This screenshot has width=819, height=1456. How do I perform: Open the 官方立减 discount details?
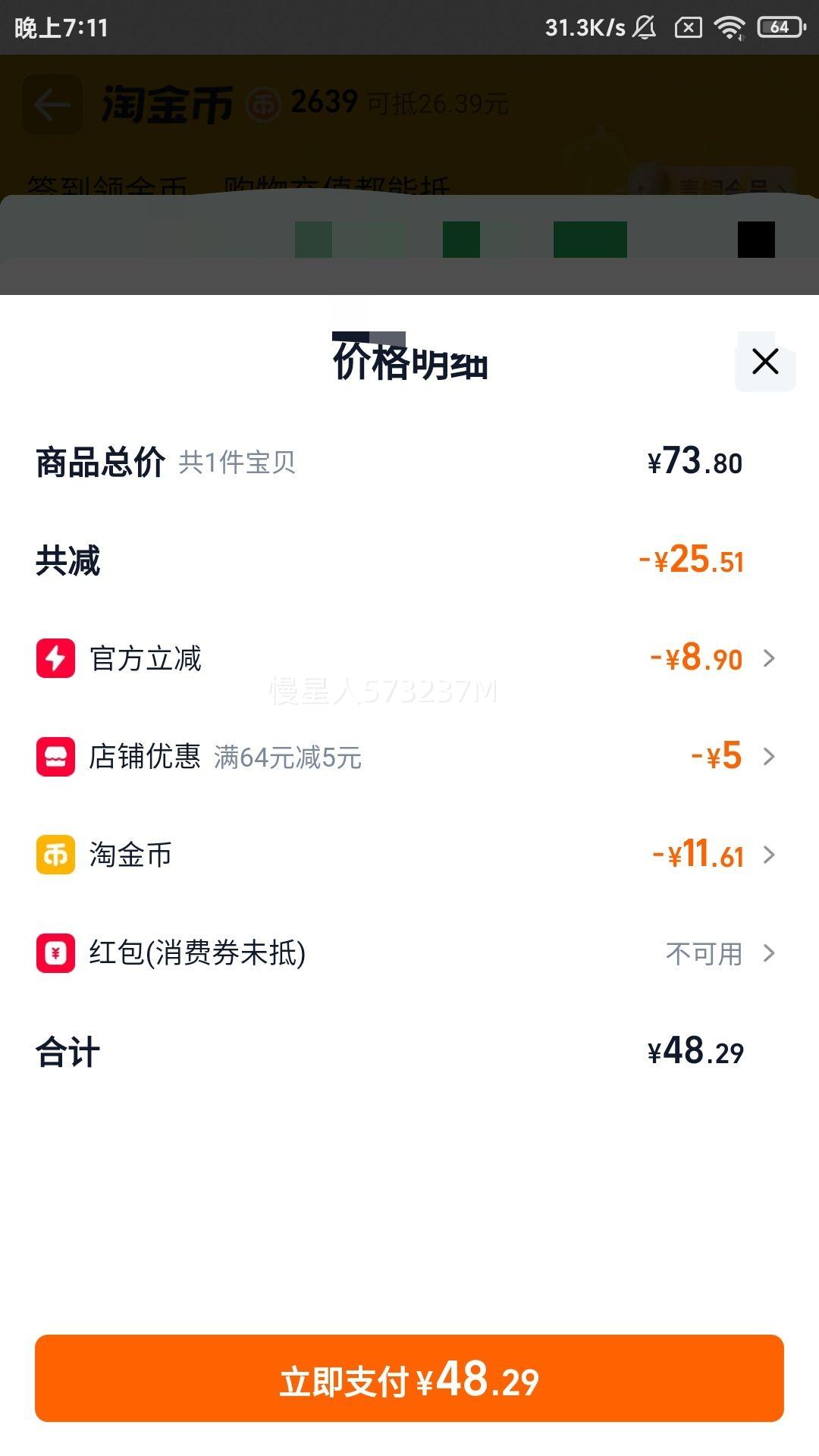click(x=409, y=658)
